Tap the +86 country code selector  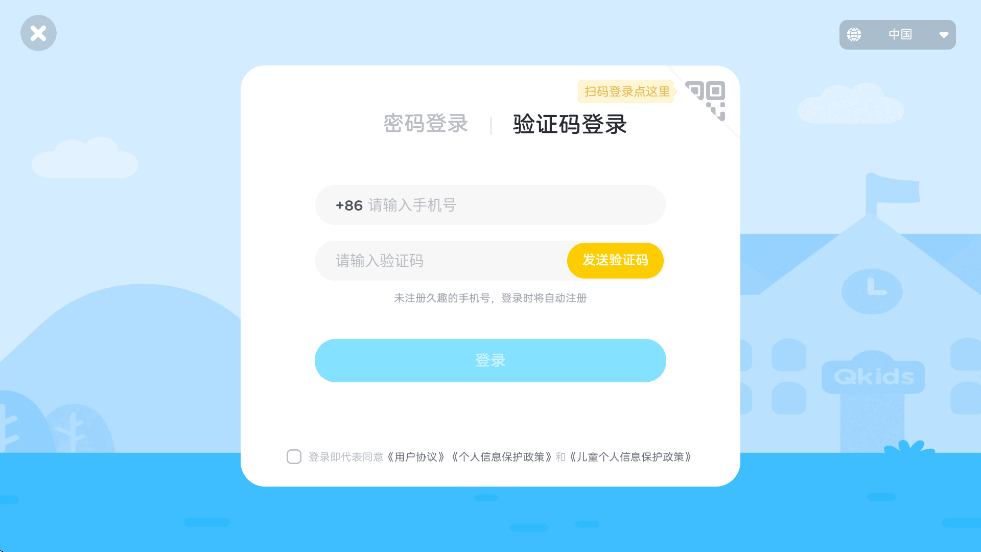tap(349, 205)
